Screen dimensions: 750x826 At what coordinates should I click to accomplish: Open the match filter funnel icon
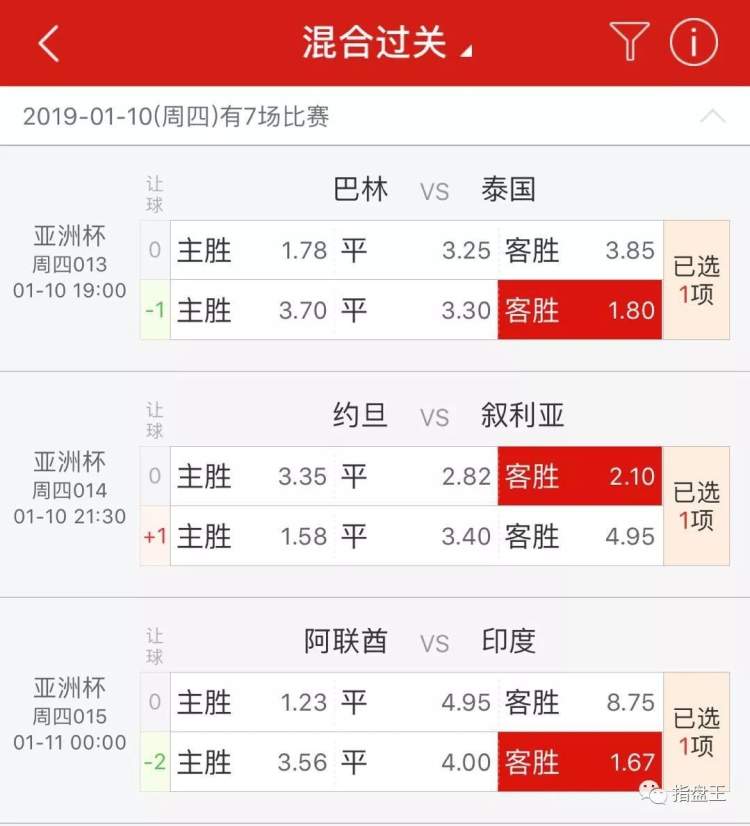[629, 43]
